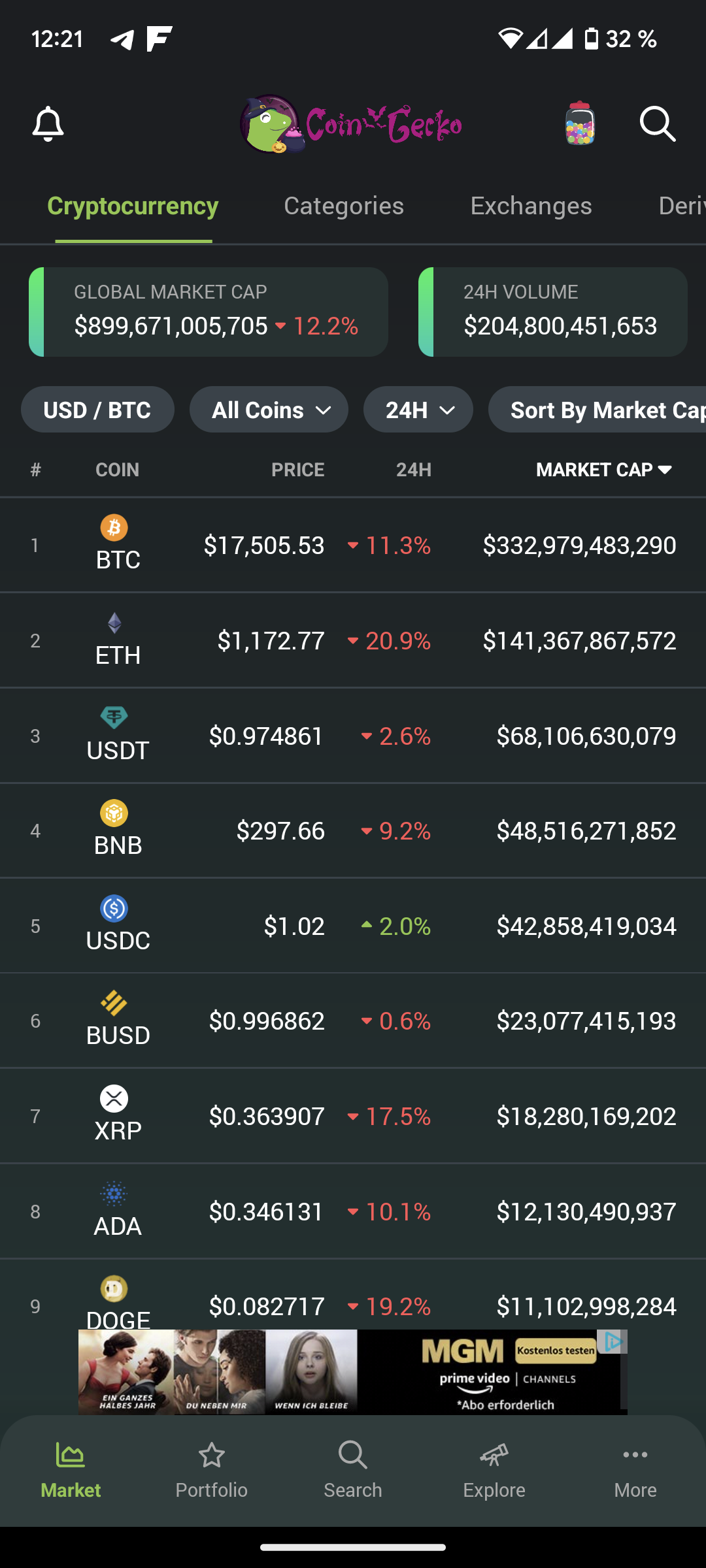
Task: Expand the 24H timeframe dropdown
Action: click(418, 410)
